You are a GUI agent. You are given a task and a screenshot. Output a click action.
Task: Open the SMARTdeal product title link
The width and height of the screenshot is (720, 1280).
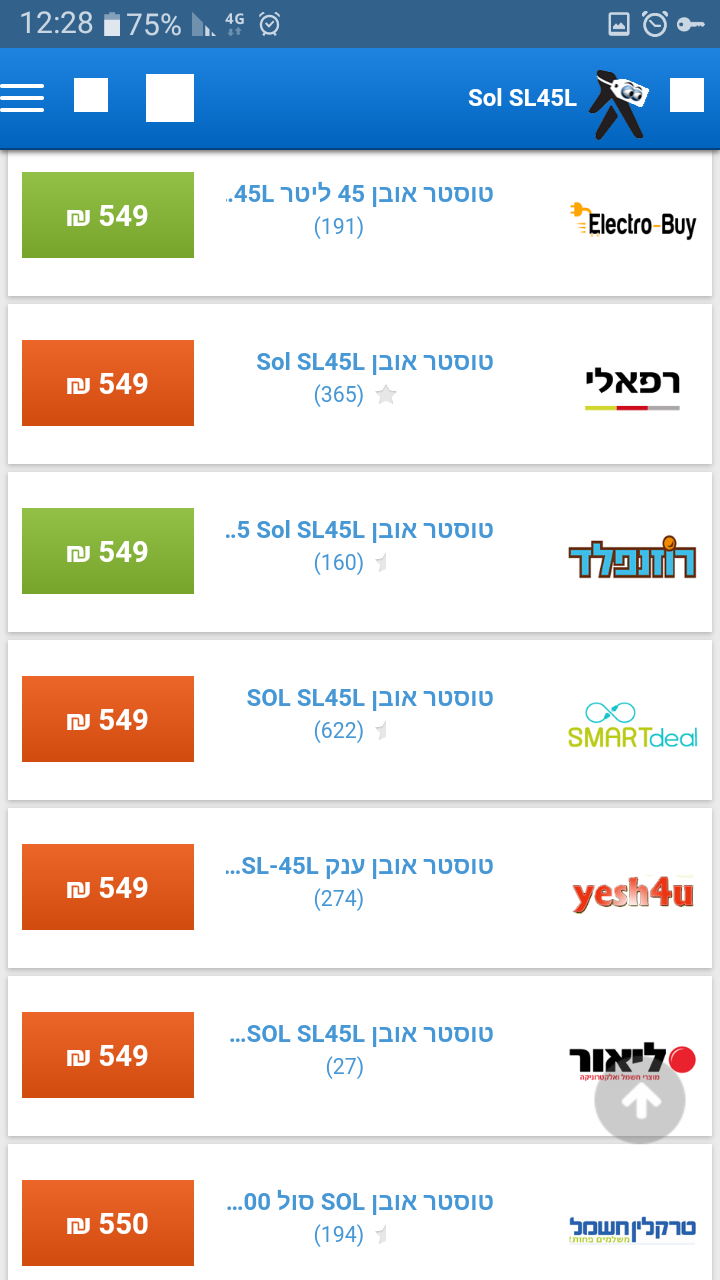tap(370, 698)
